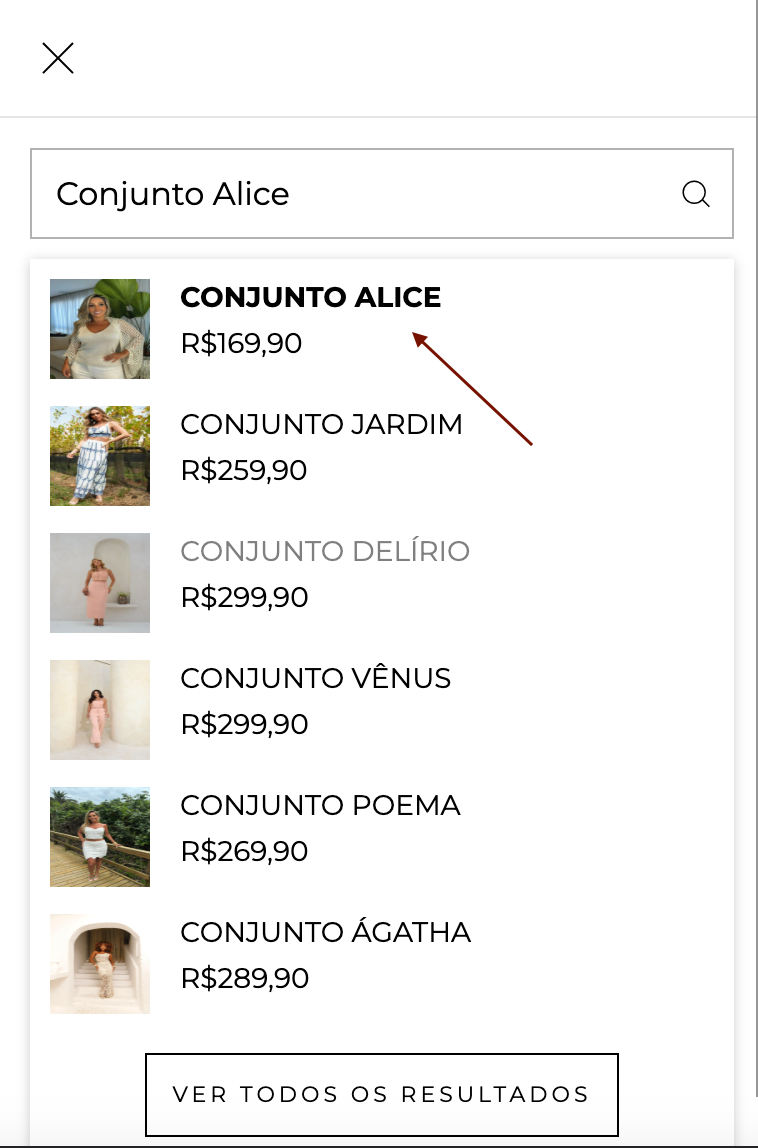Tap Ver Todos Os Resultados button

[x=381, y=1094]
